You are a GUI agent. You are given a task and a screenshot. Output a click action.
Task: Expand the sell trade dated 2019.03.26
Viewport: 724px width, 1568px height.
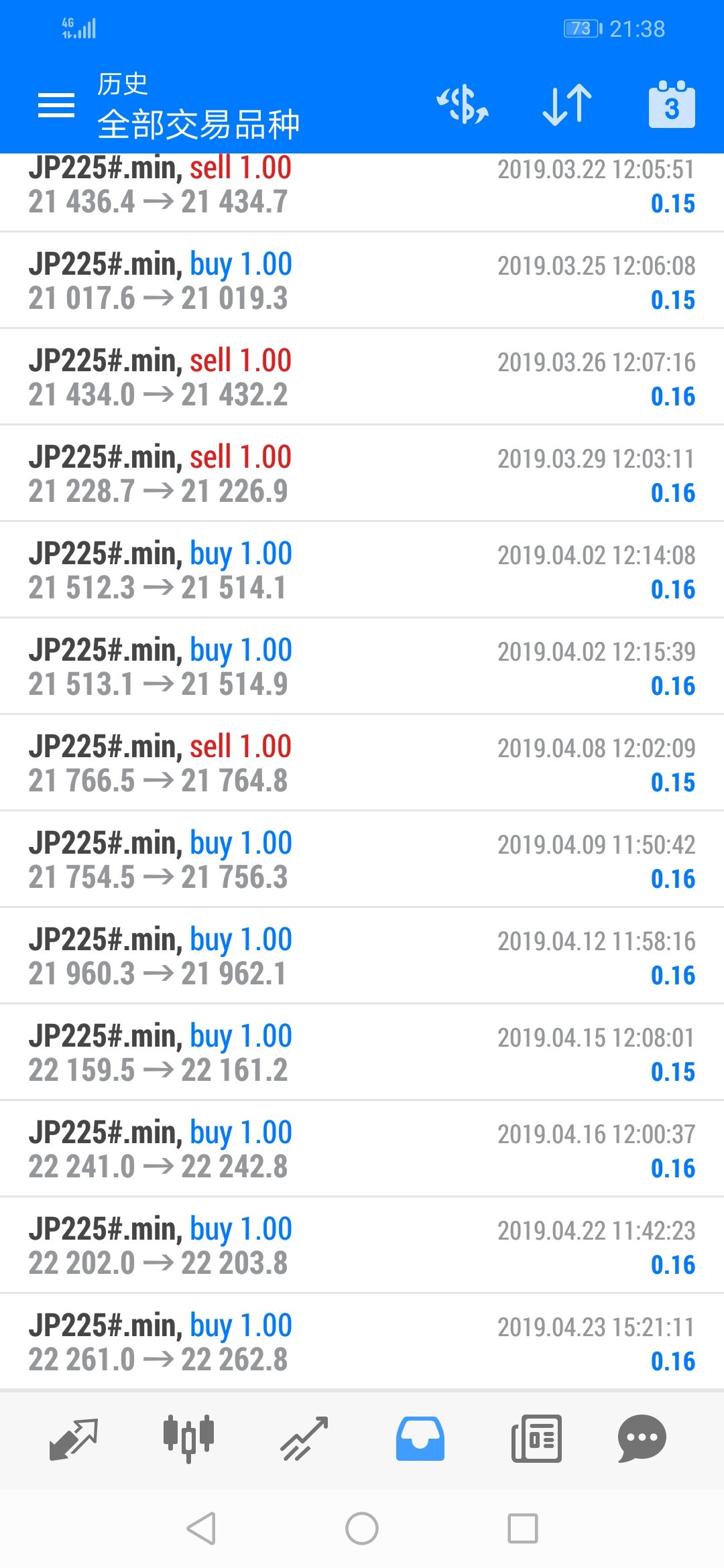coord(362,377)
